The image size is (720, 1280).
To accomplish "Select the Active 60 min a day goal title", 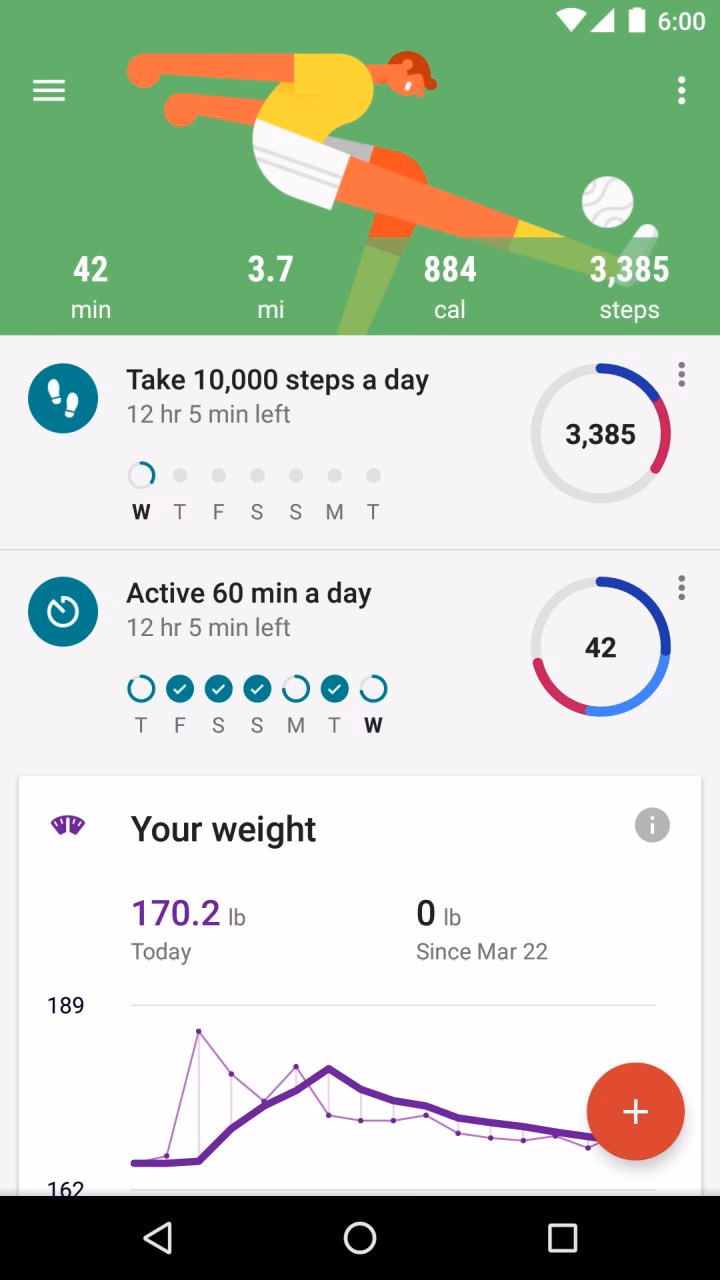I will (248, 593).
